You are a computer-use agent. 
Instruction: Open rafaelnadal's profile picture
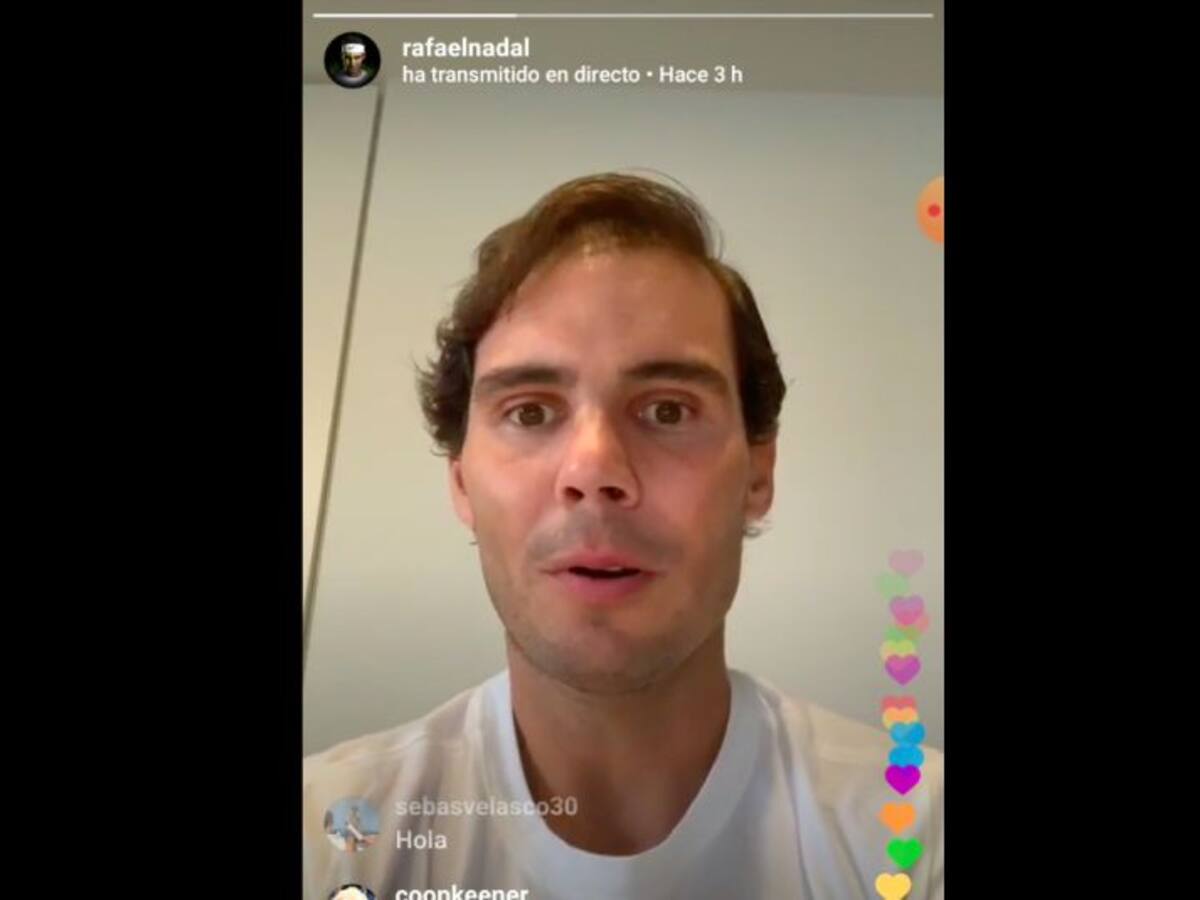tap(352, 60)
